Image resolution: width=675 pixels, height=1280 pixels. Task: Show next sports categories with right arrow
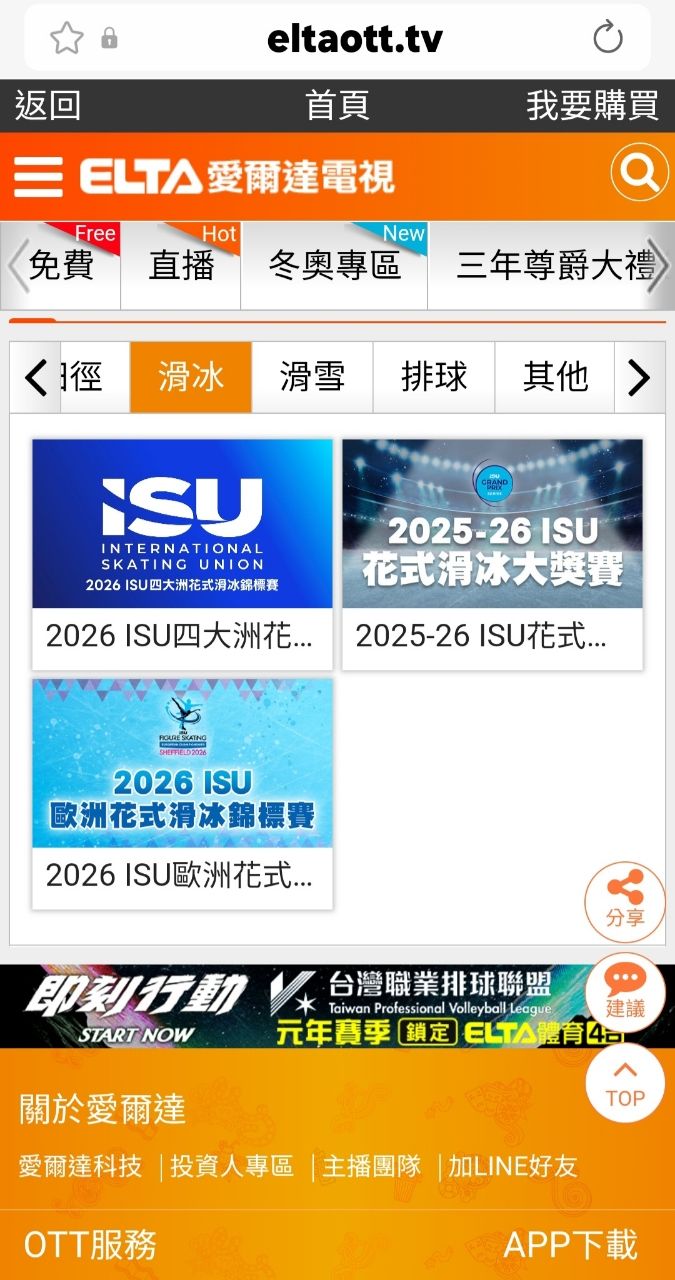tap(639, 377)
